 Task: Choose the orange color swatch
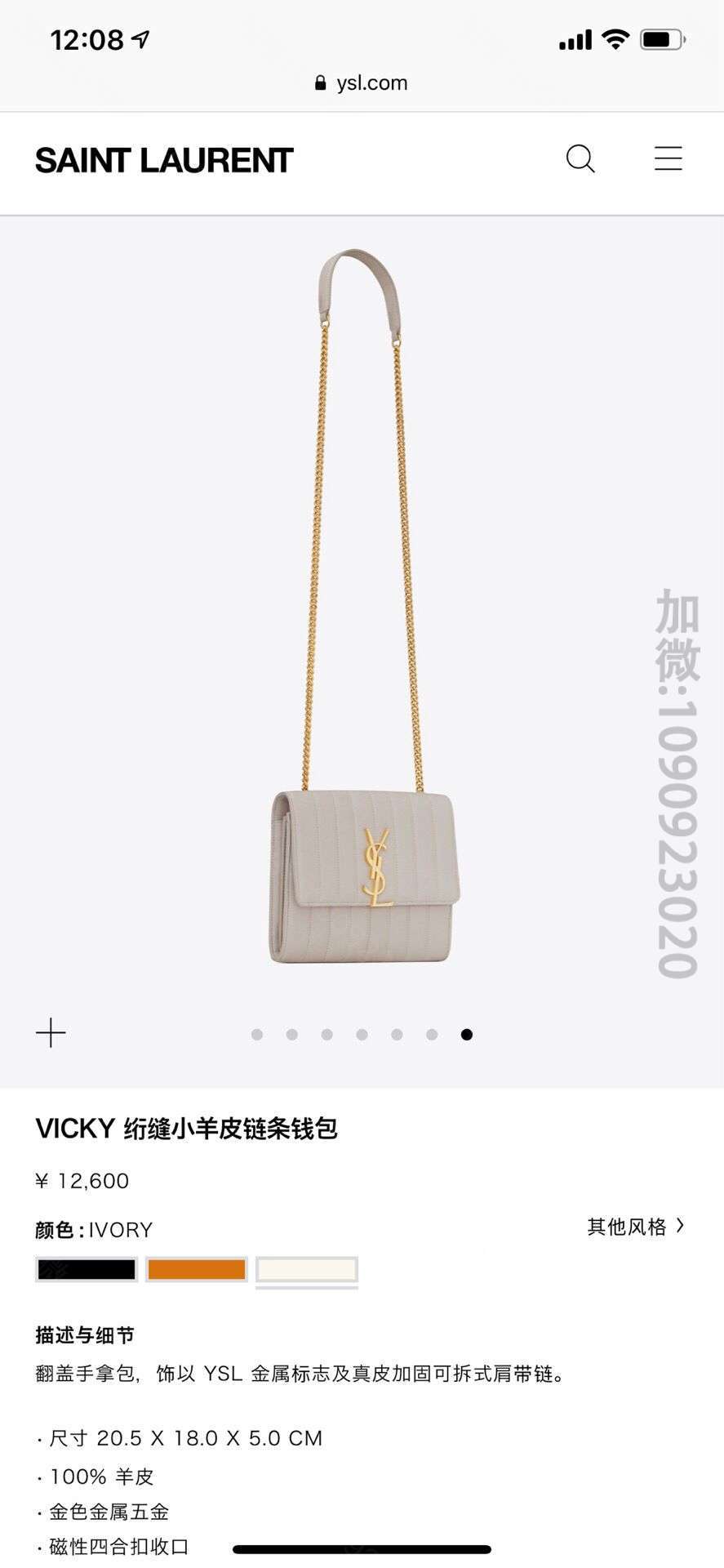click(x=197, y=1269)
